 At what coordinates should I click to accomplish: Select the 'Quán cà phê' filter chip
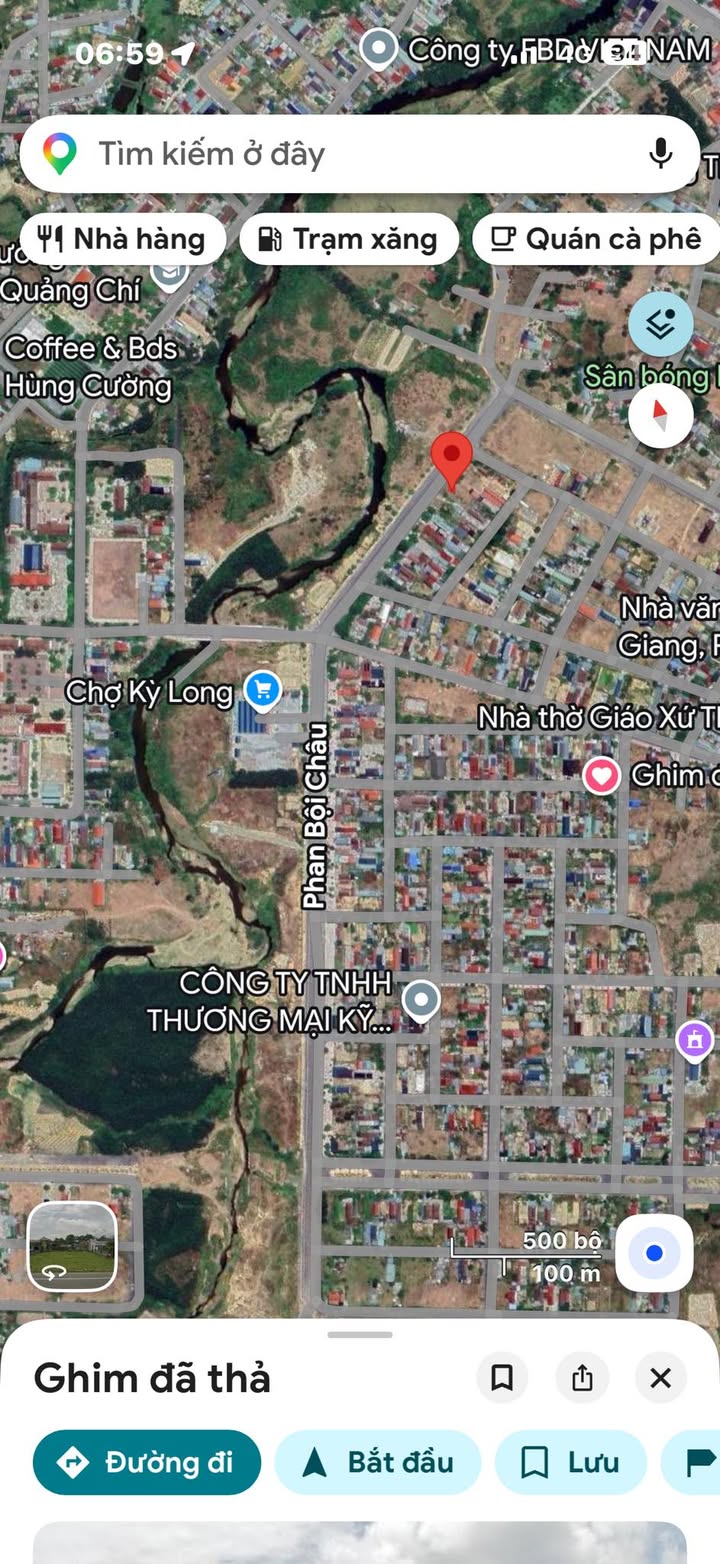pyautogui.click(x=596, y=239)
